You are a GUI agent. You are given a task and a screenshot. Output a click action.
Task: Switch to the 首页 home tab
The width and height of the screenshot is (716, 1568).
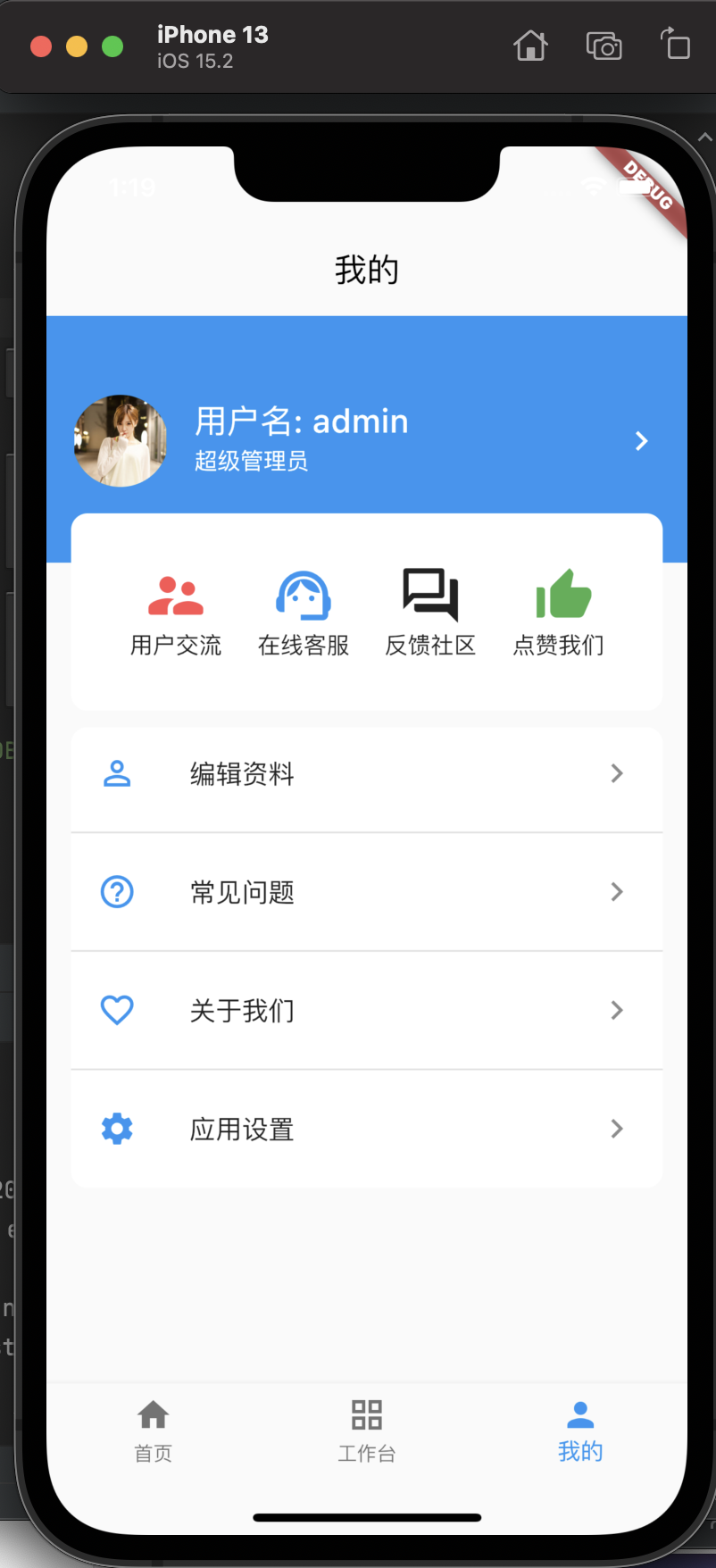[154, 1430]
